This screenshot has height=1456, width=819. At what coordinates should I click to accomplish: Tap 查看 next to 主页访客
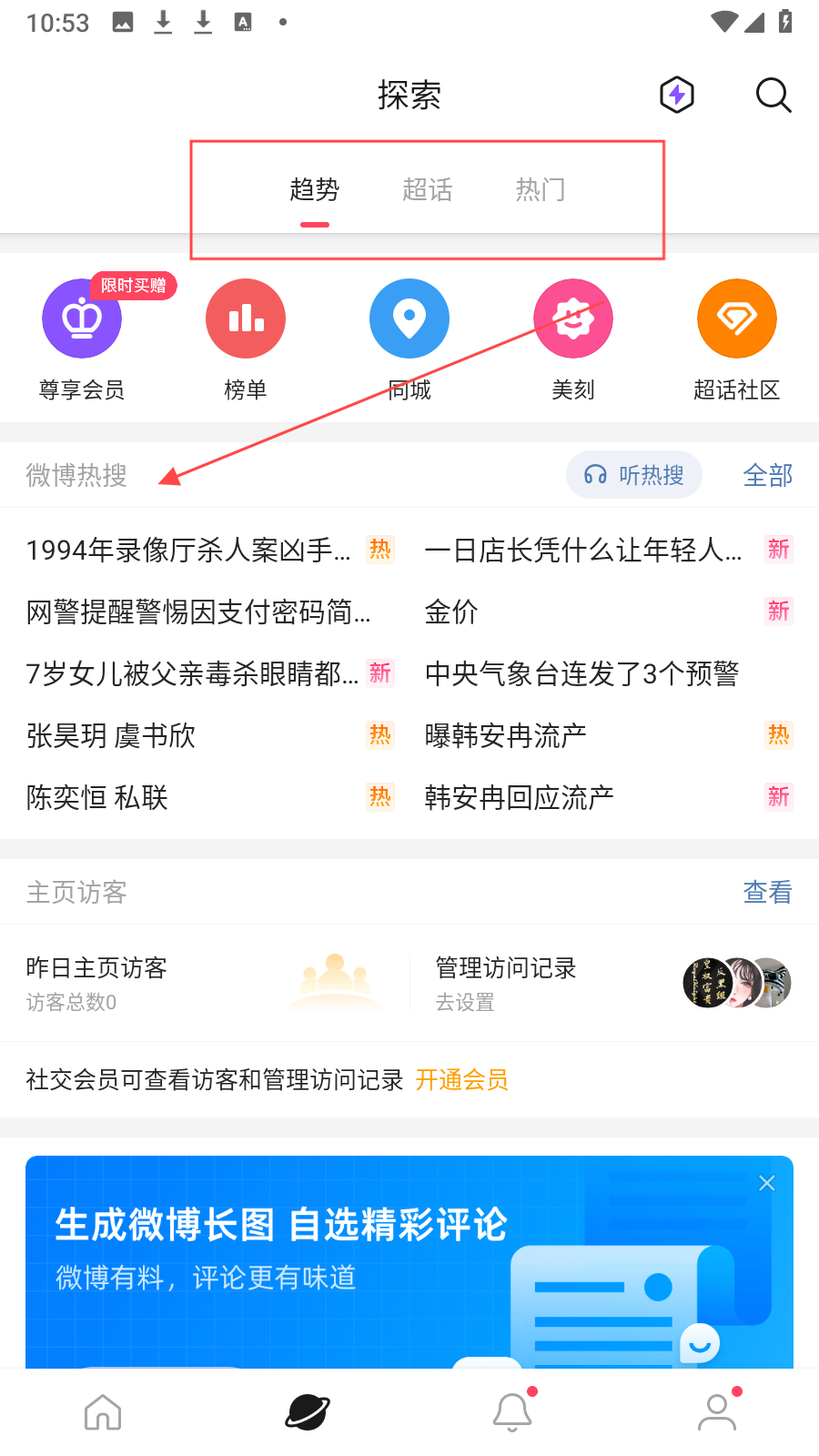(767, 892)
